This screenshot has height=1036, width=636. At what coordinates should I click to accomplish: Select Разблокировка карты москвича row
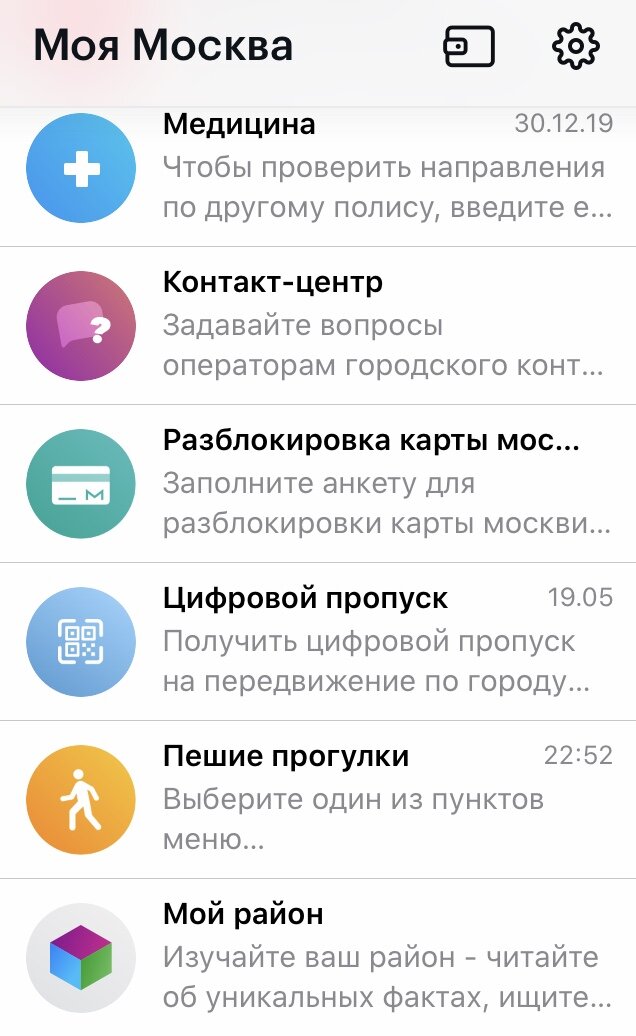318,484
